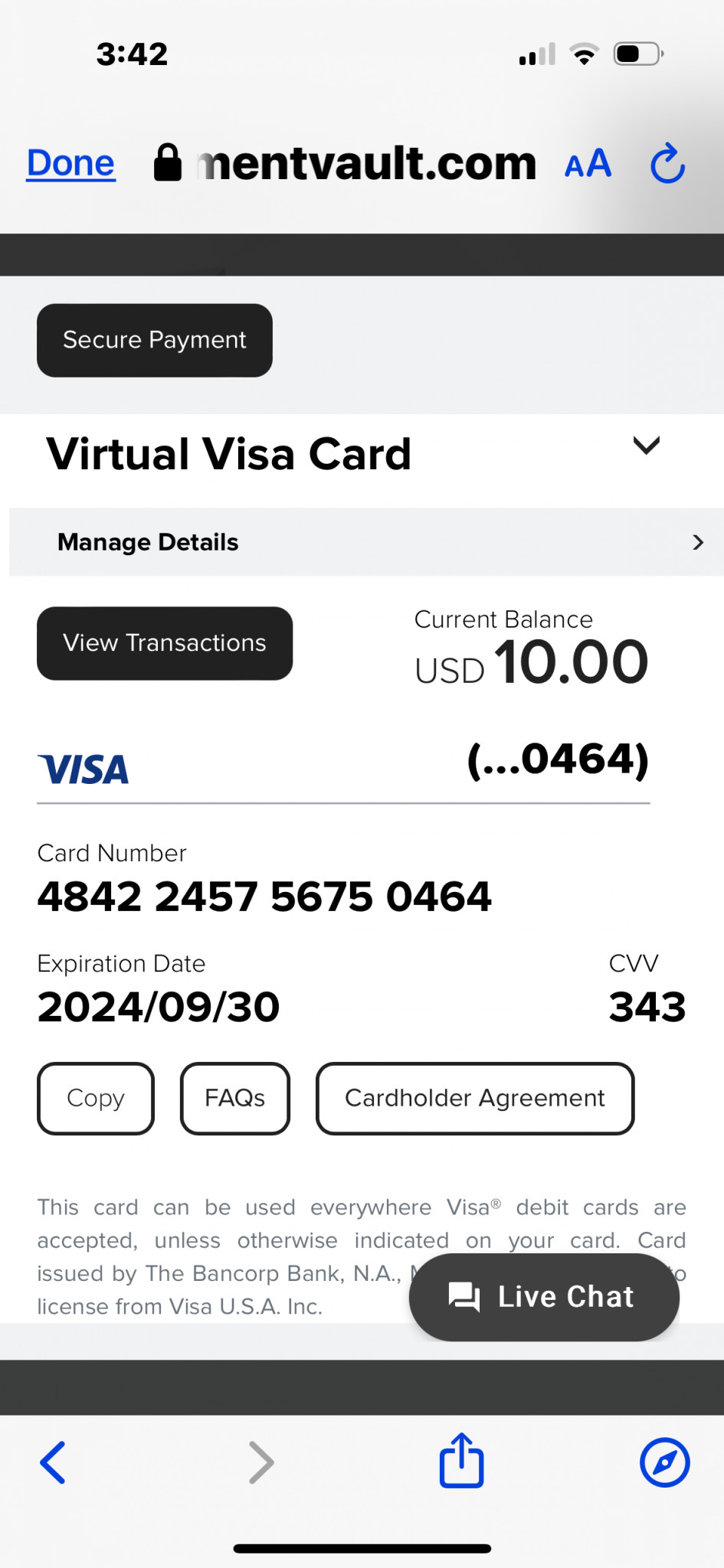Reload the page
This screenshot has height=1568, width=724.
pos(667,163)
